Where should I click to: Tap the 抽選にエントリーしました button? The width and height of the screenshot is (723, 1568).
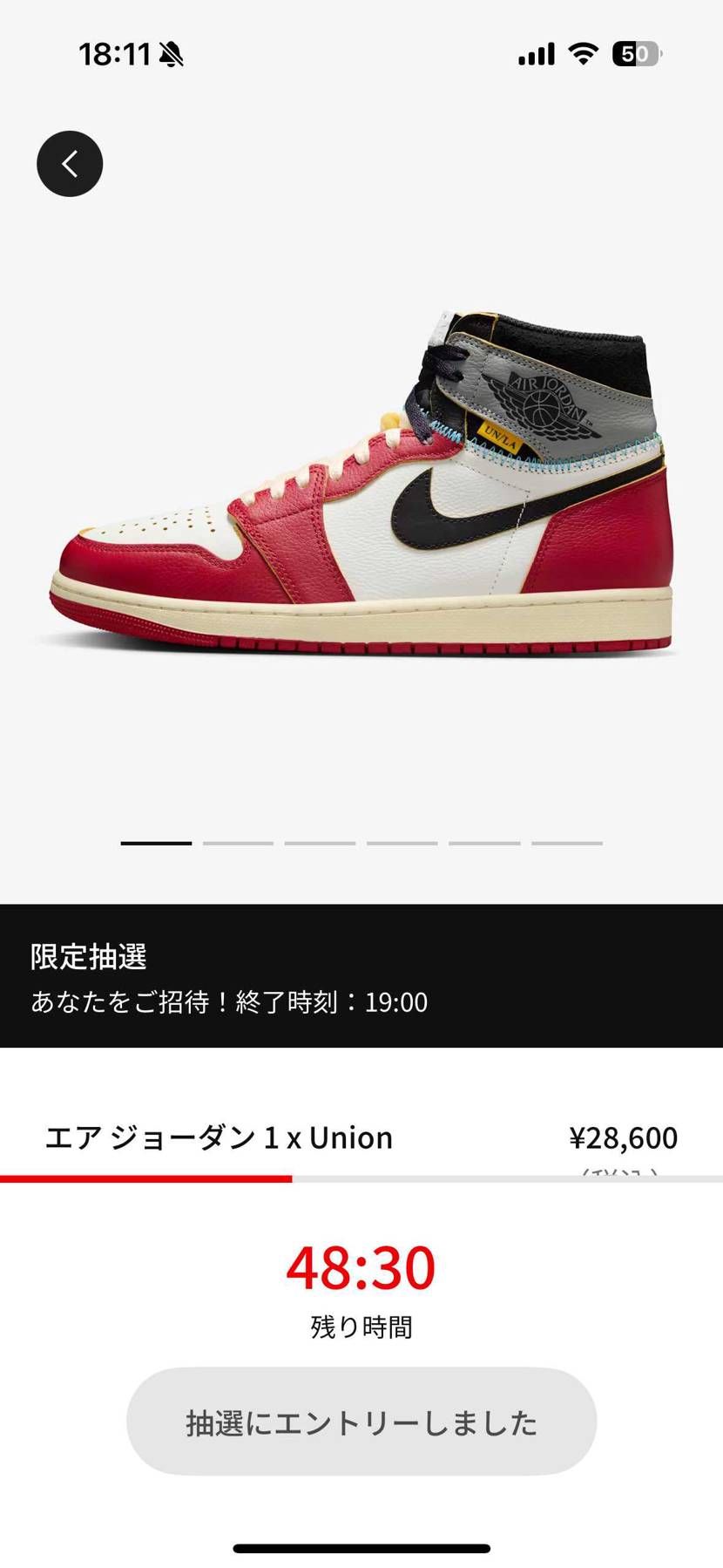coord(361,1422)
